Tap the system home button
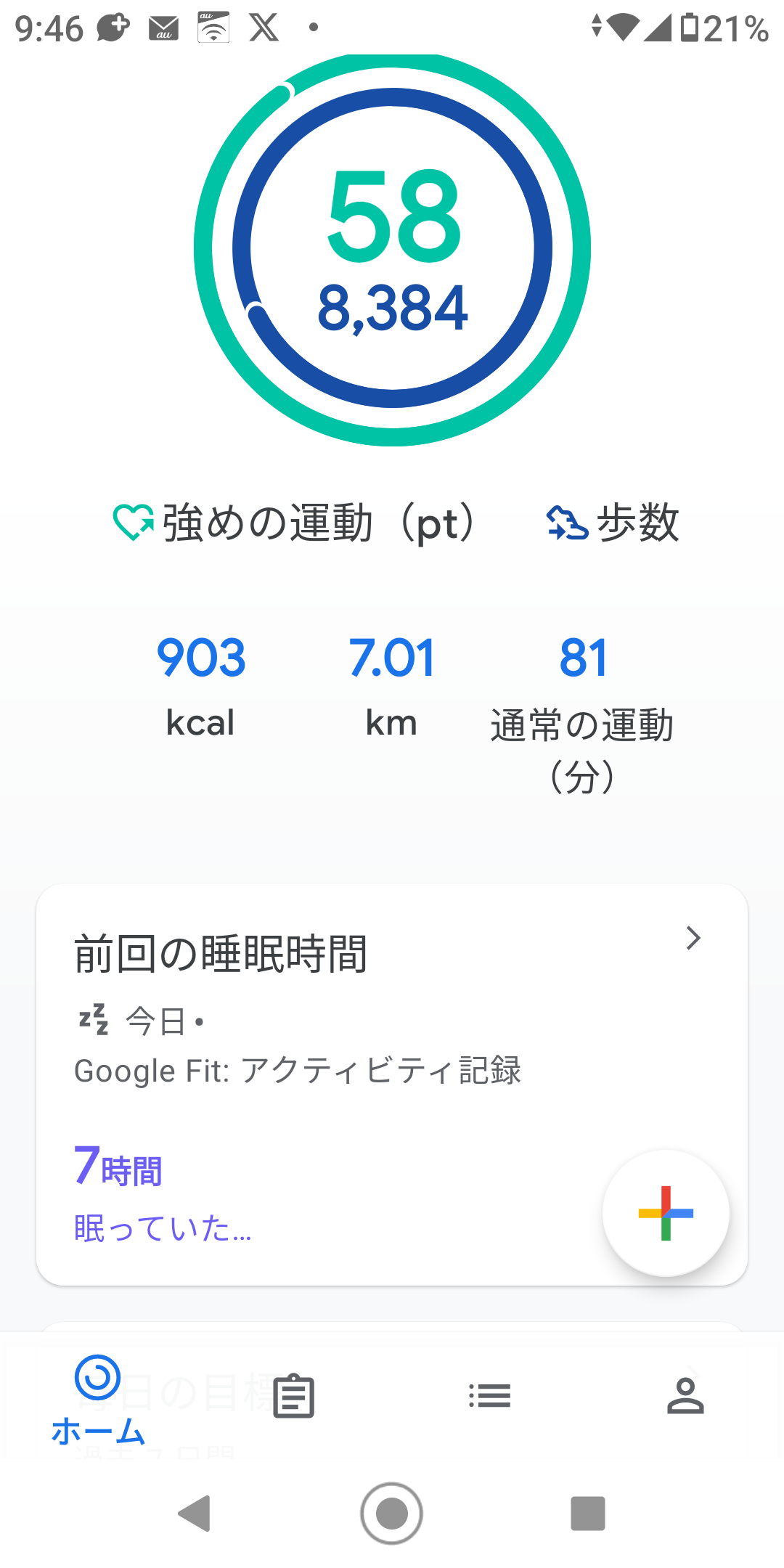 click(392, 1514)
